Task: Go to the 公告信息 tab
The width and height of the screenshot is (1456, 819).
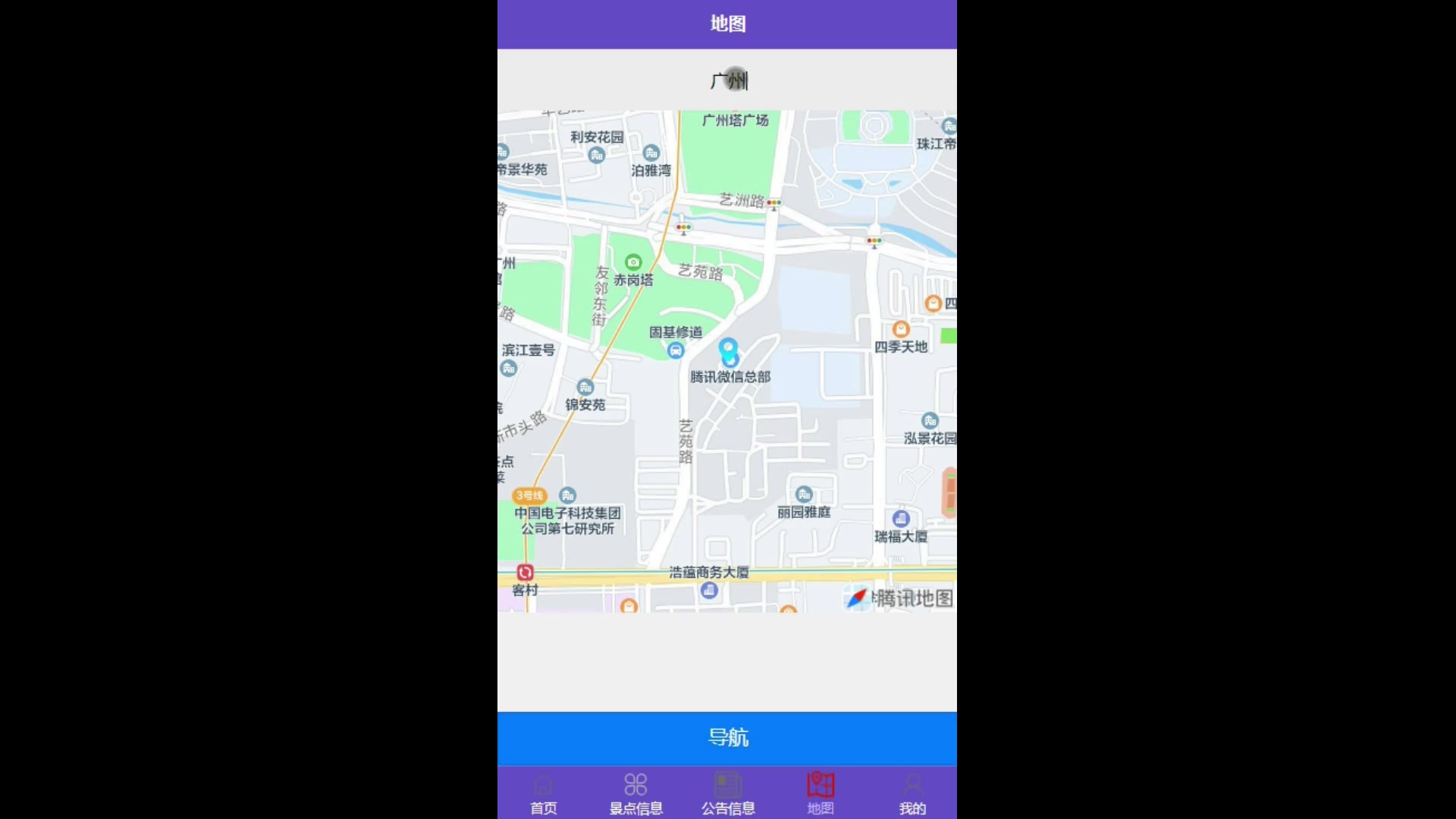Action: pyautogui.click(x=728, y=793)
